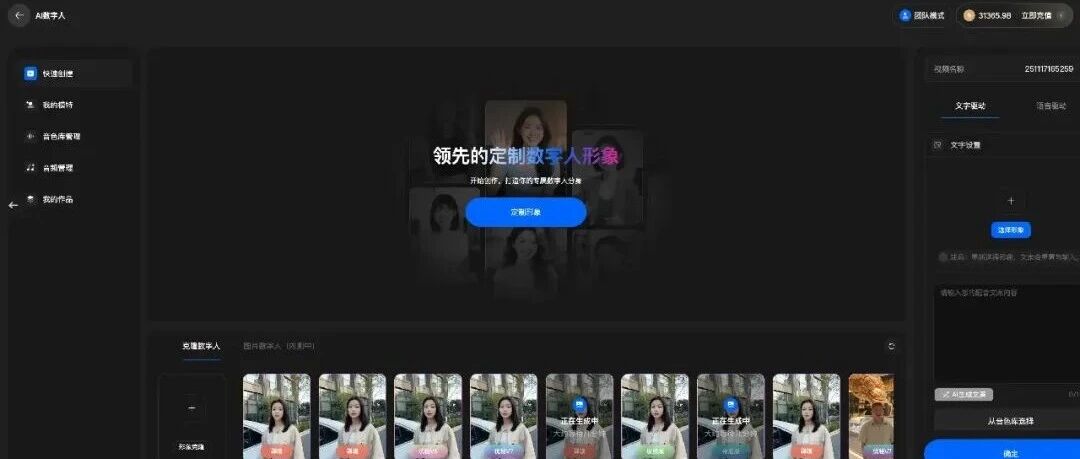Tap the AI生成文案 button
The width and height of the screenshot is (1080, 459).
tap(963, 394)
